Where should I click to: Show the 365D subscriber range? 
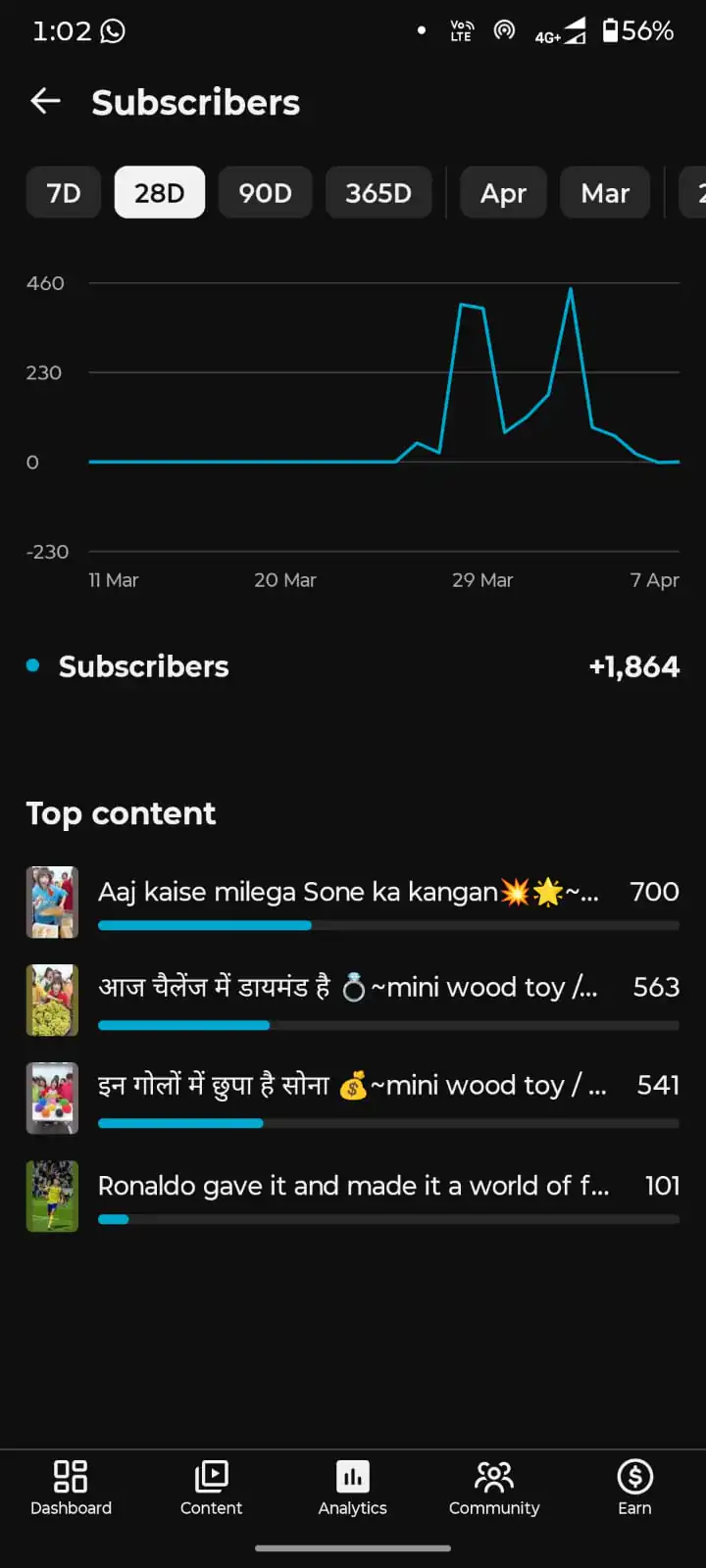tap(378, 193)
